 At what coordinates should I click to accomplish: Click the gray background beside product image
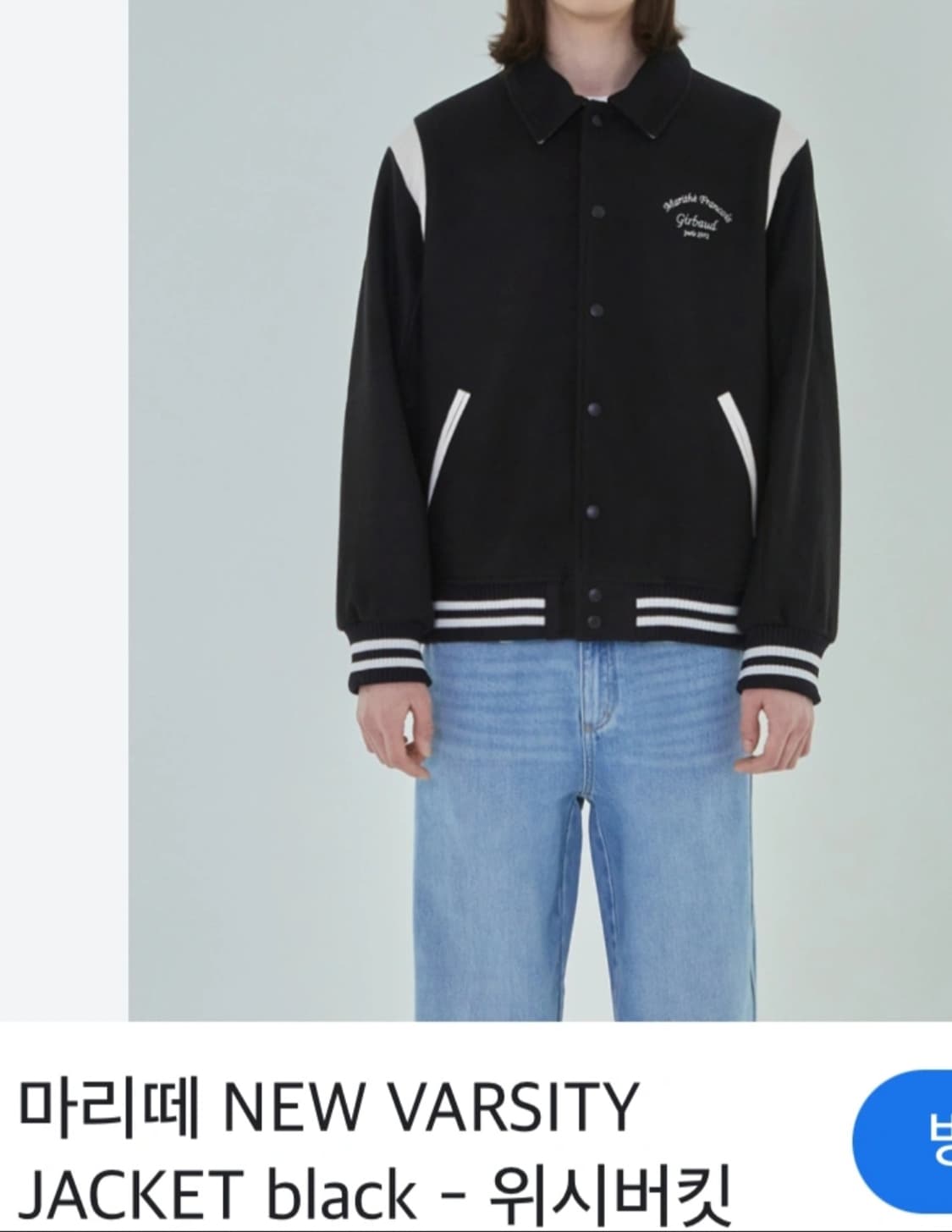[x=237, y=508]
